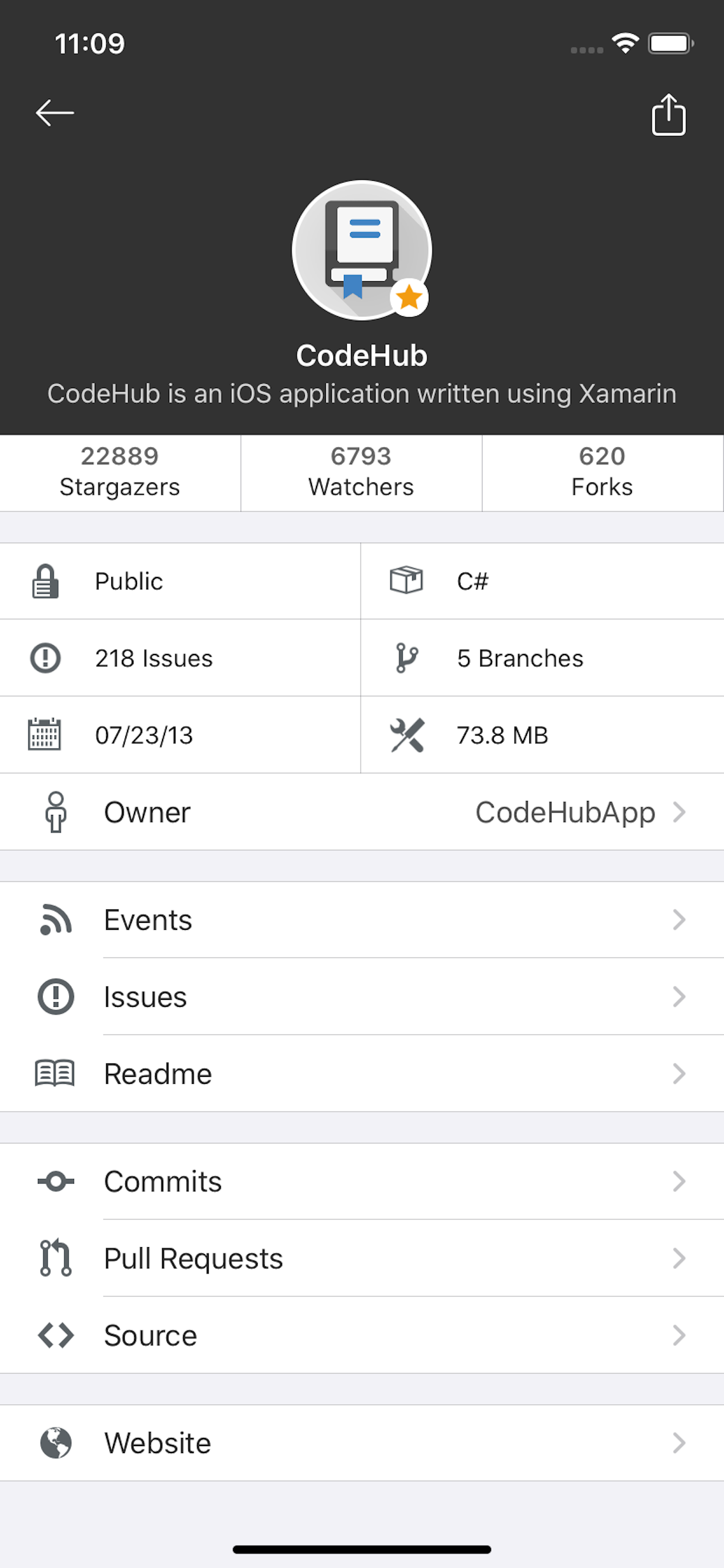Tap the 6793 Watchers counter
Screen dimensions: 724x1568
pyautogui.click(x=361, y=473)
